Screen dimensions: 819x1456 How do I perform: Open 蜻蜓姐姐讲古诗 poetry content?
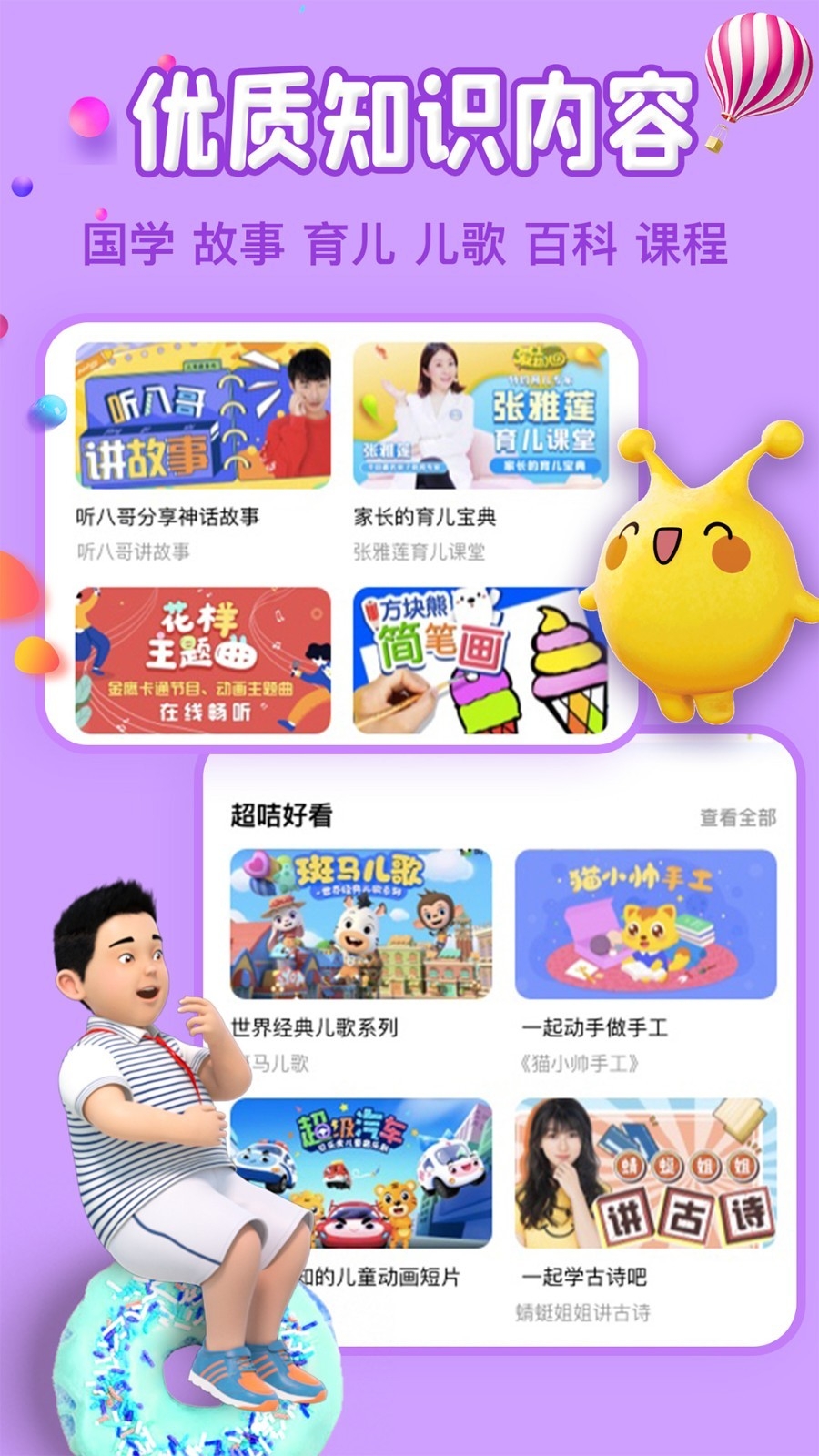click(x=648, y=1176)
